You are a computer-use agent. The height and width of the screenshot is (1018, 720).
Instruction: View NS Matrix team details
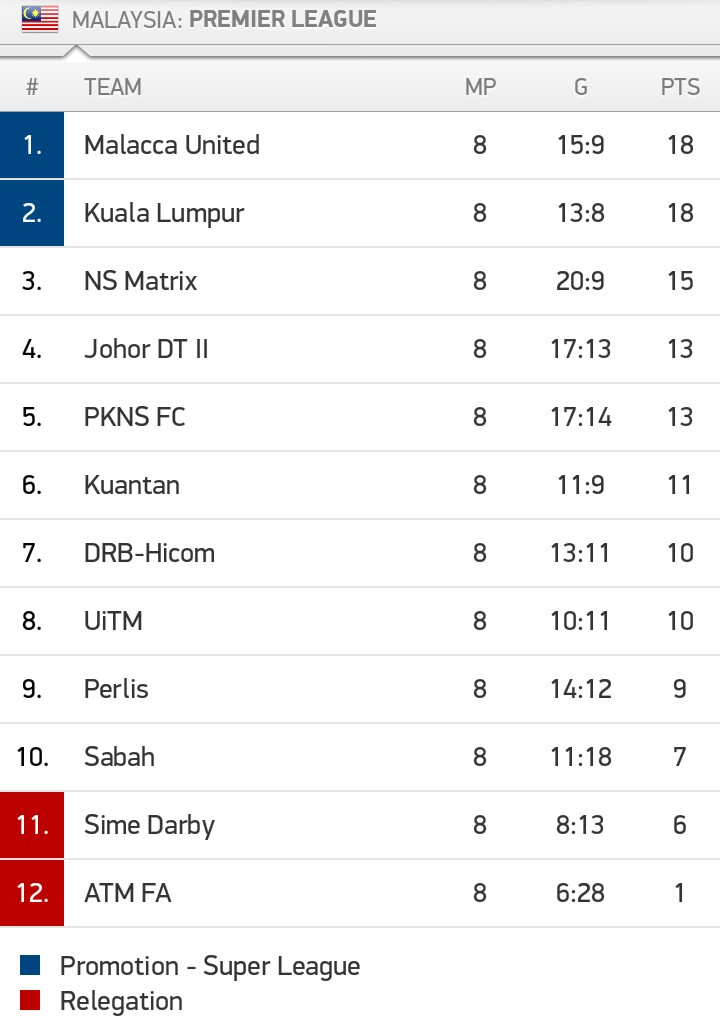coord(141,281)
